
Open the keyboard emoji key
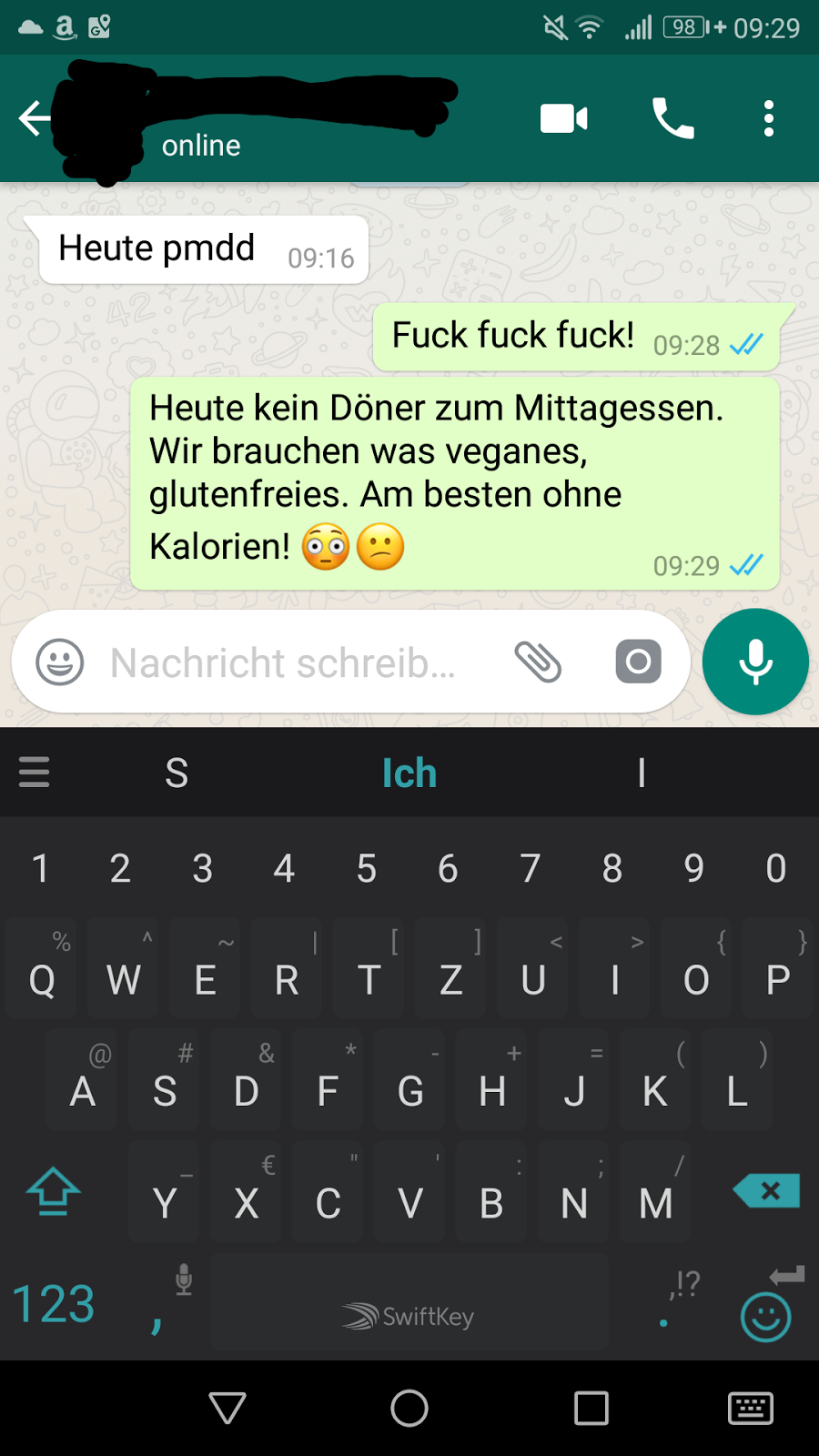(x=766, y=1315)
